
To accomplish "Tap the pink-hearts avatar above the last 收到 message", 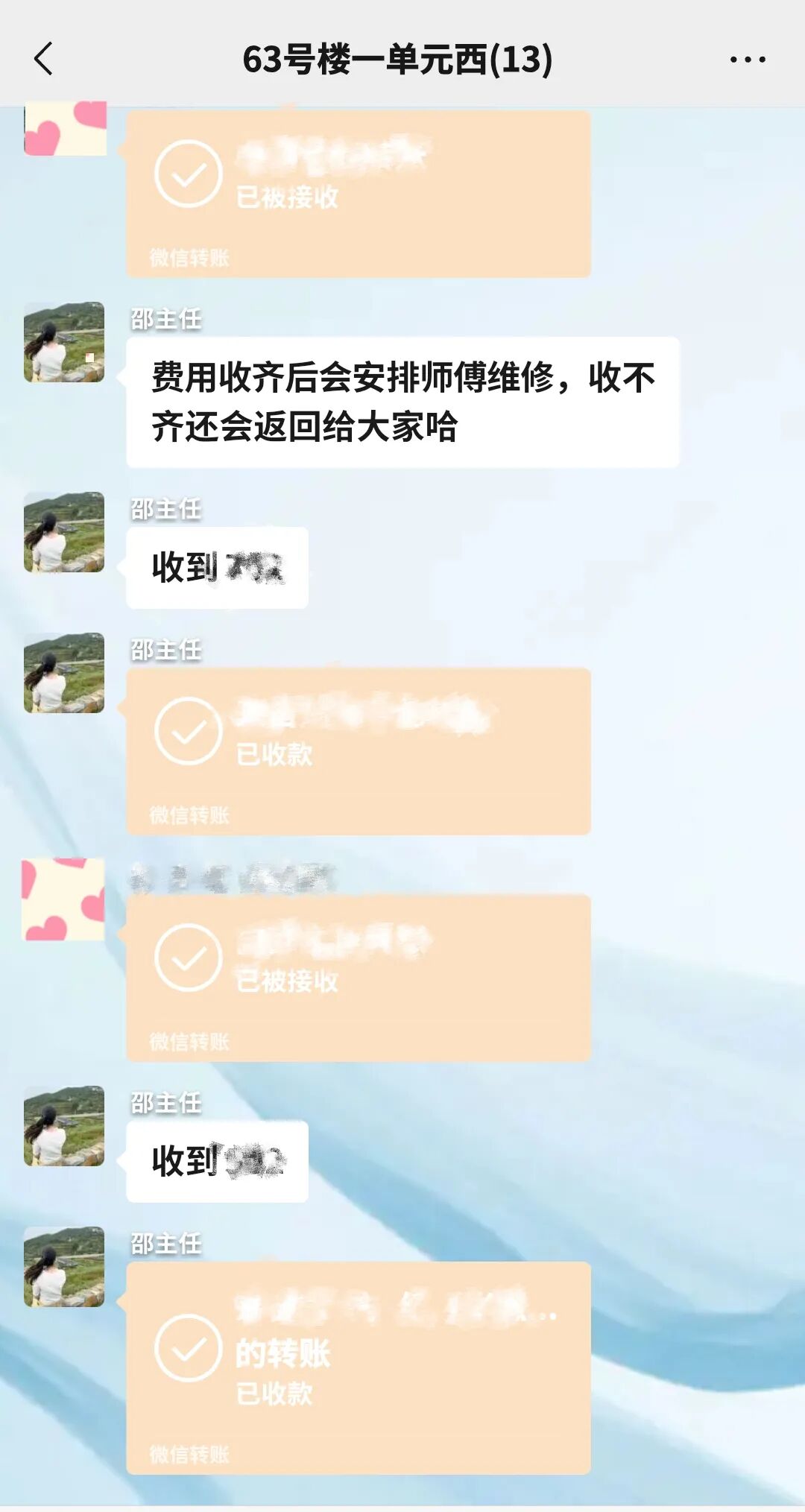I will (63, 899).
